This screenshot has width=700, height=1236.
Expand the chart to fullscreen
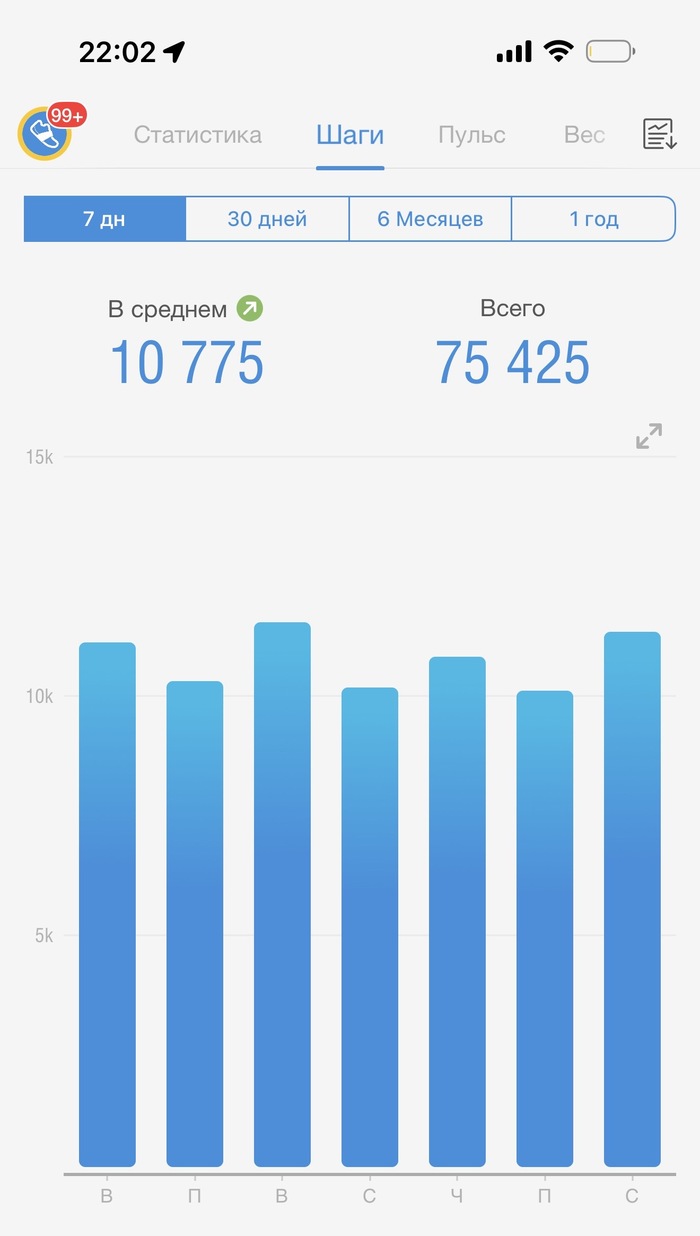(x=649, y=437)
